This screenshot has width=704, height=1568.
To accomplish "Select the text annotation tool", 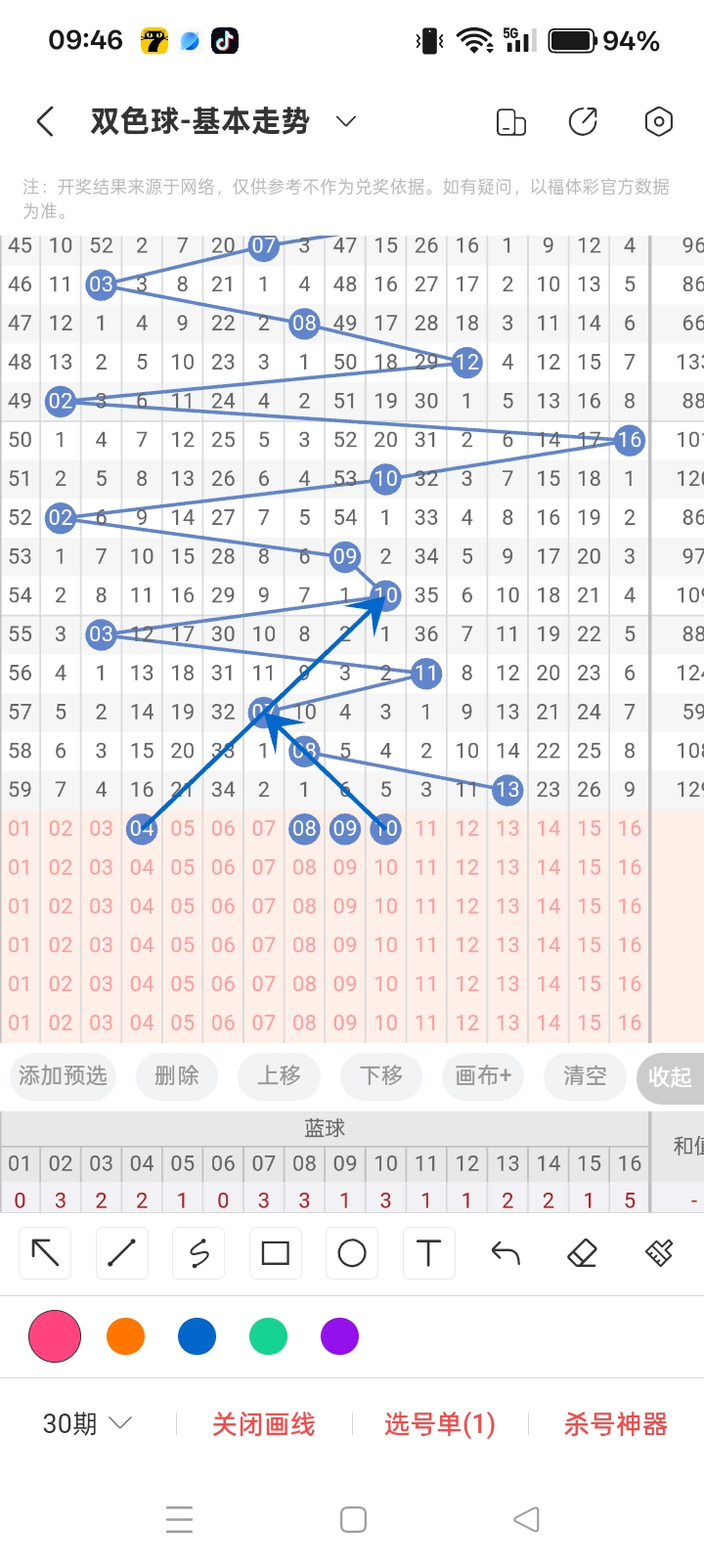I will coord(428,1252).
